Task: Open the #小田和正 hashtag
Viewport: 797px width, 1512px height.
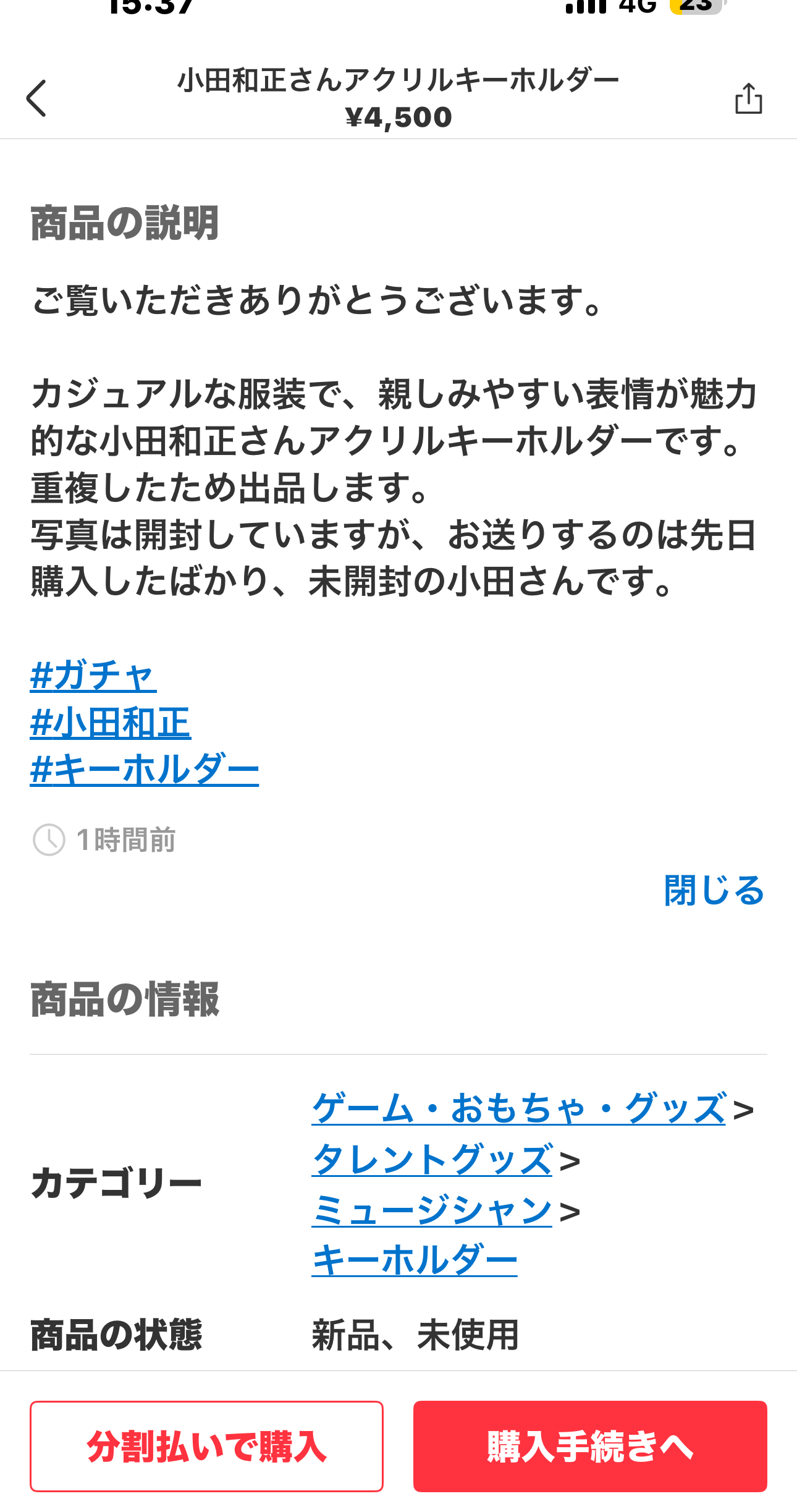Action: pyautogui.click(x=111, y=723)
